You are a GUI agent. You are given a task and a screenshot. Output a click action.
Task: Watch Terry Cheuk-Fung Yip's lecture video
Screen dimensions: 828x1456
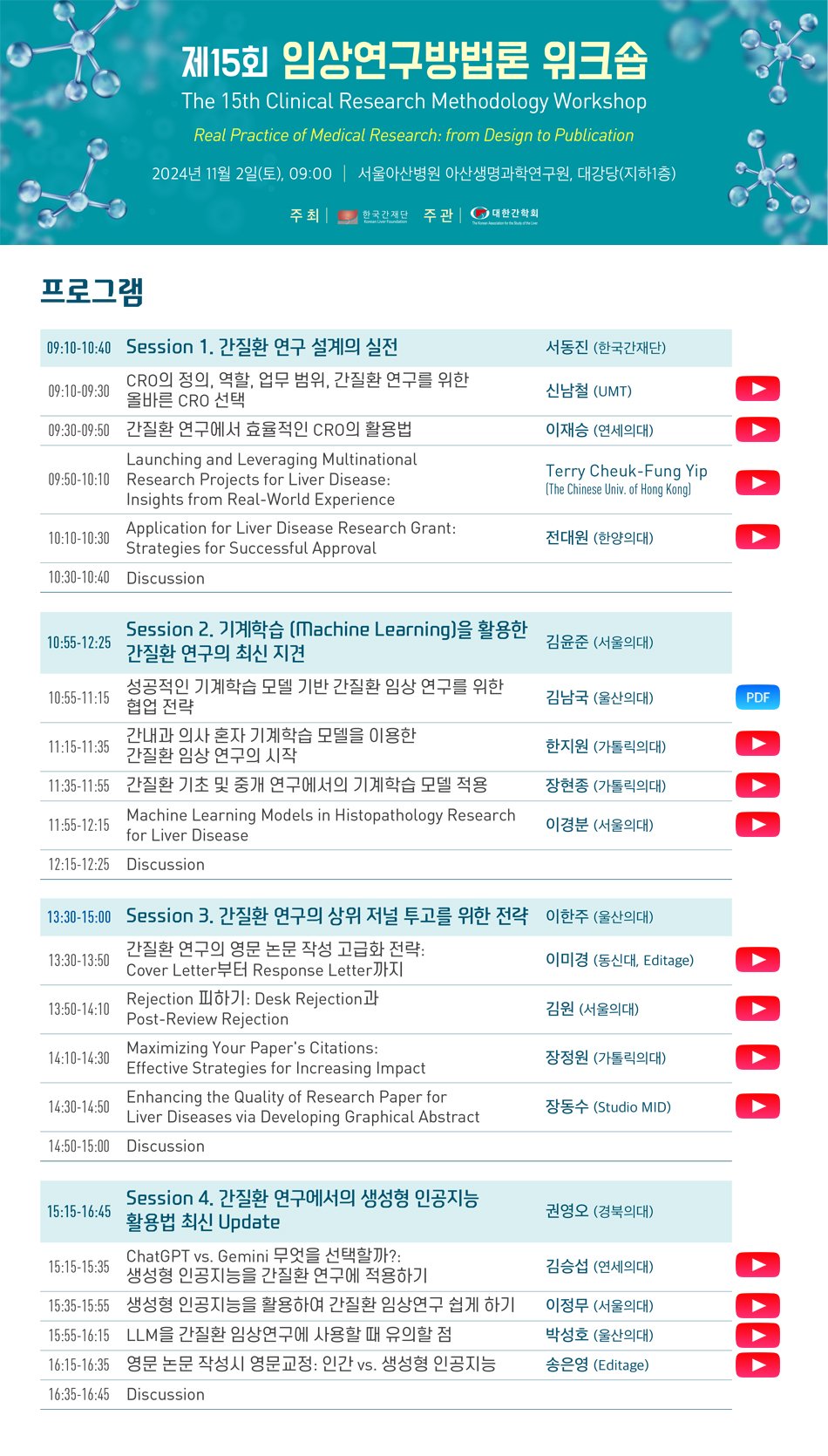[x=757, y=483]
